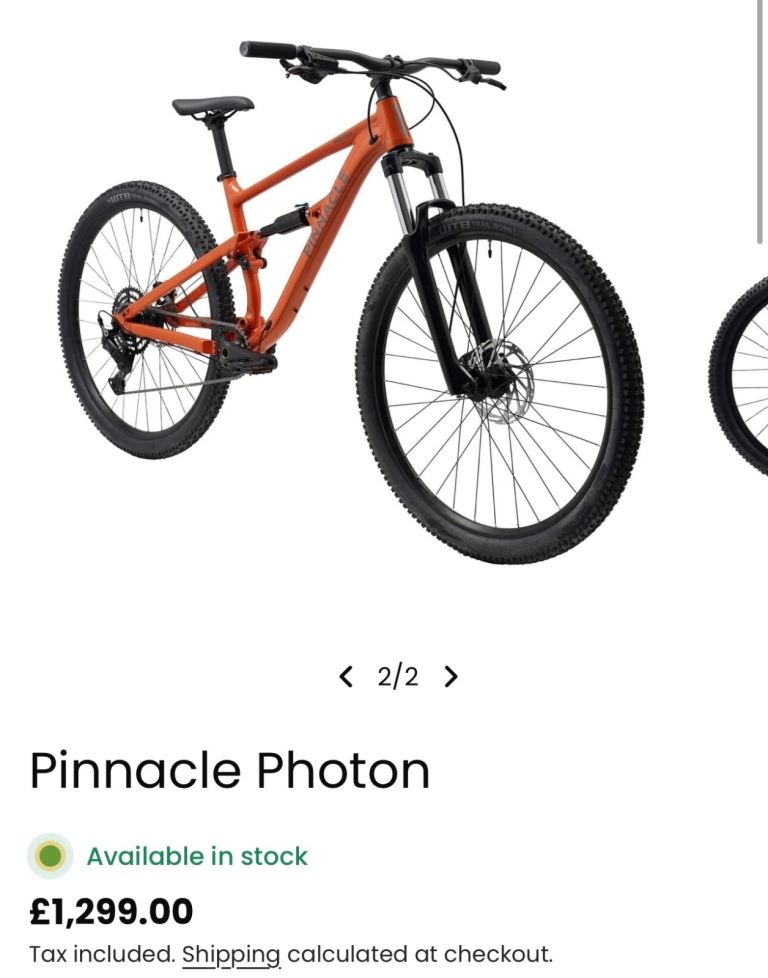Image resolution: width=768 pixels, height=978 pixels.
Task: Go to the previous product image
Action: pyautogui.click(x=346, y=676)
